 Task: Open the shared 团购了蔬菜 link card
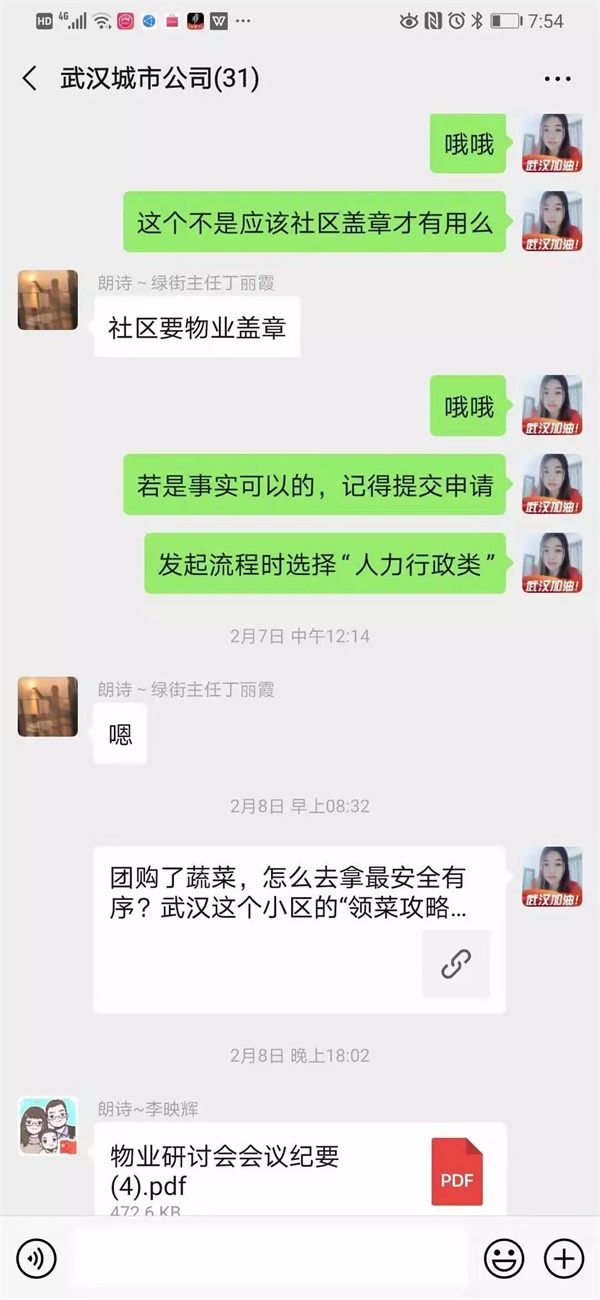pyautogui.click(x=299, y=930)
